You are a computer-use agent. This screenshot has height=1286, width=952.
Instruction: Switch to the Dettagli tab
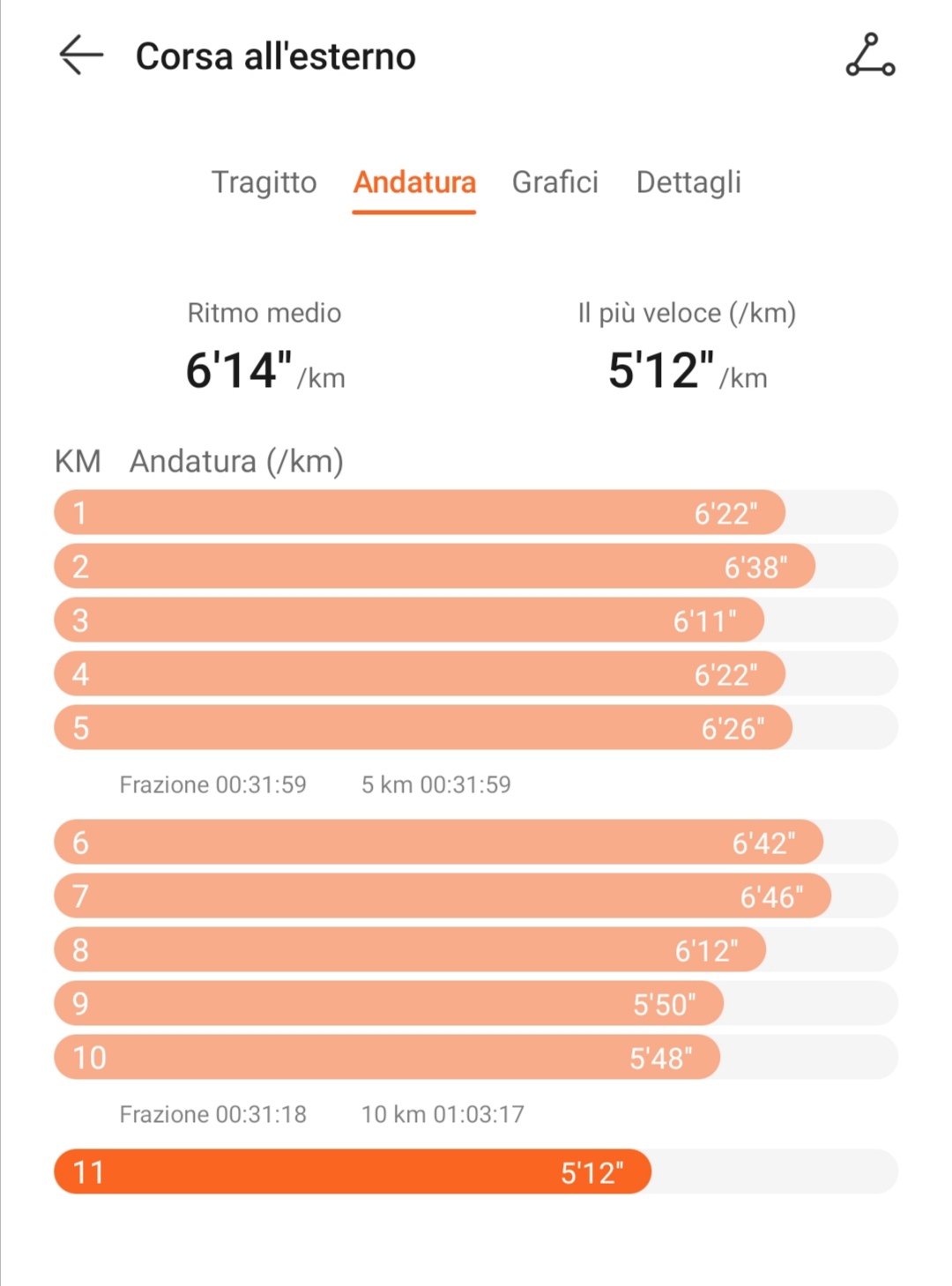click(x=688, y=182)
